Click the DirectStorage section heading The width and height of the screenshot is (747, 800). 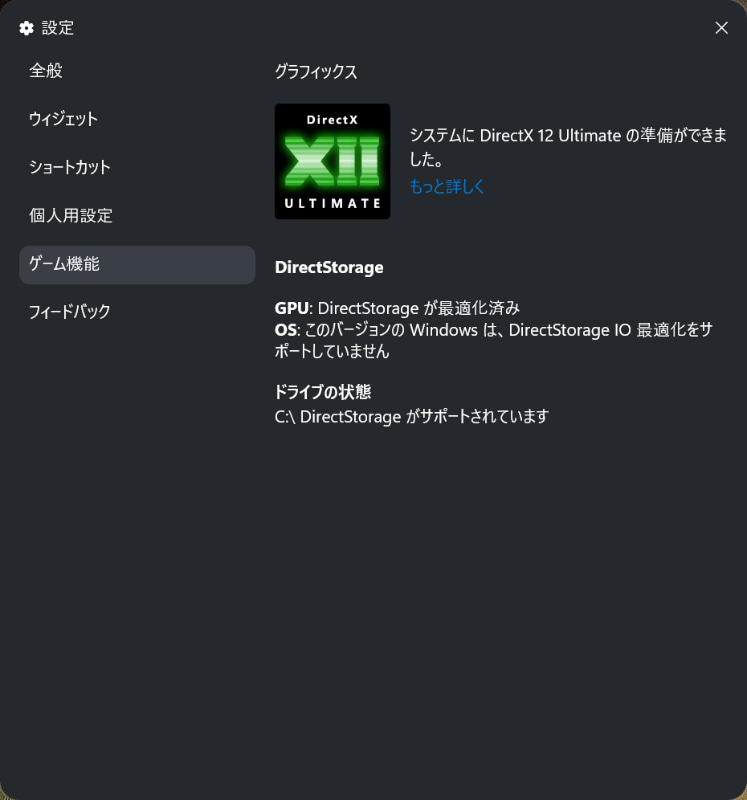tap(326, 267)
